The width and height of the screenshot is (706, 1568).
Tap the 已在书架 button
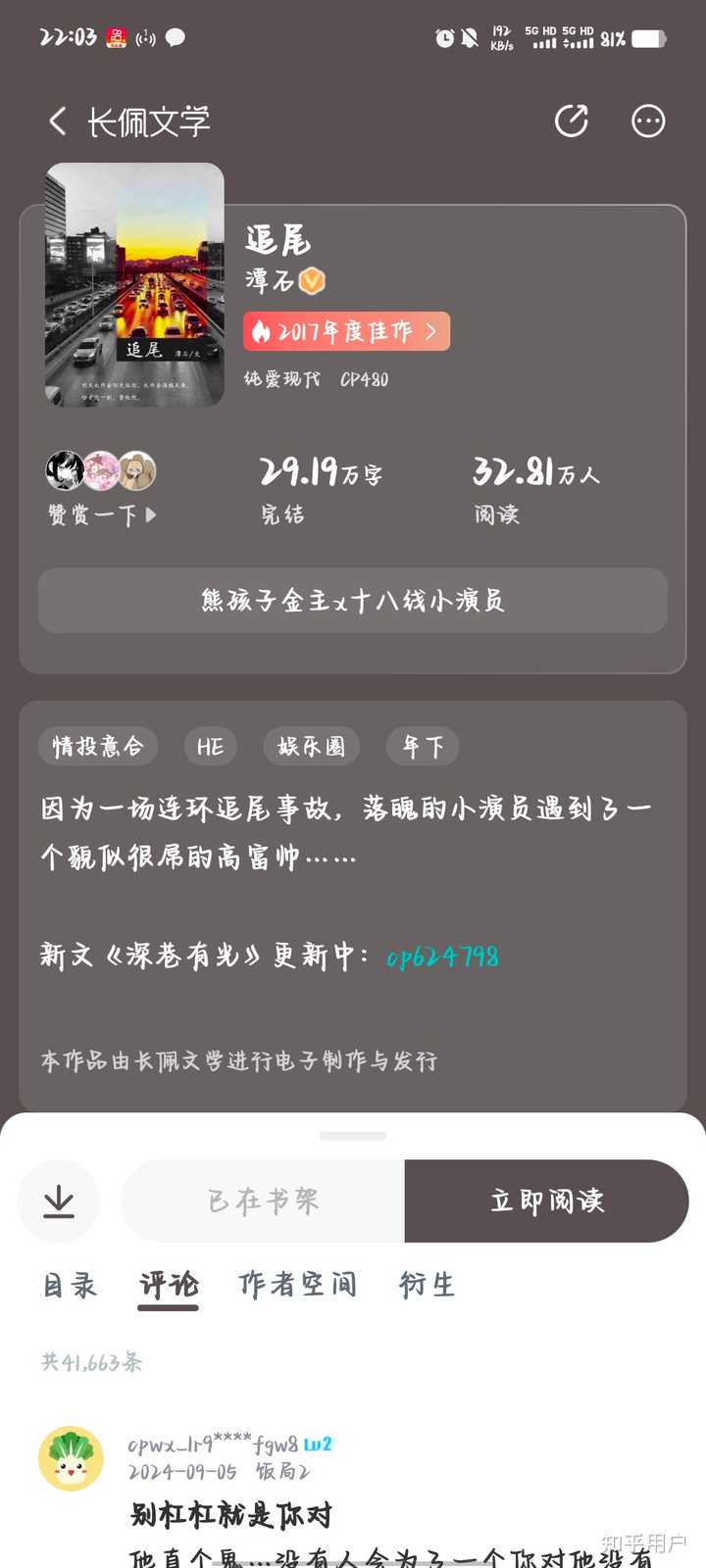pos(263,1200)
